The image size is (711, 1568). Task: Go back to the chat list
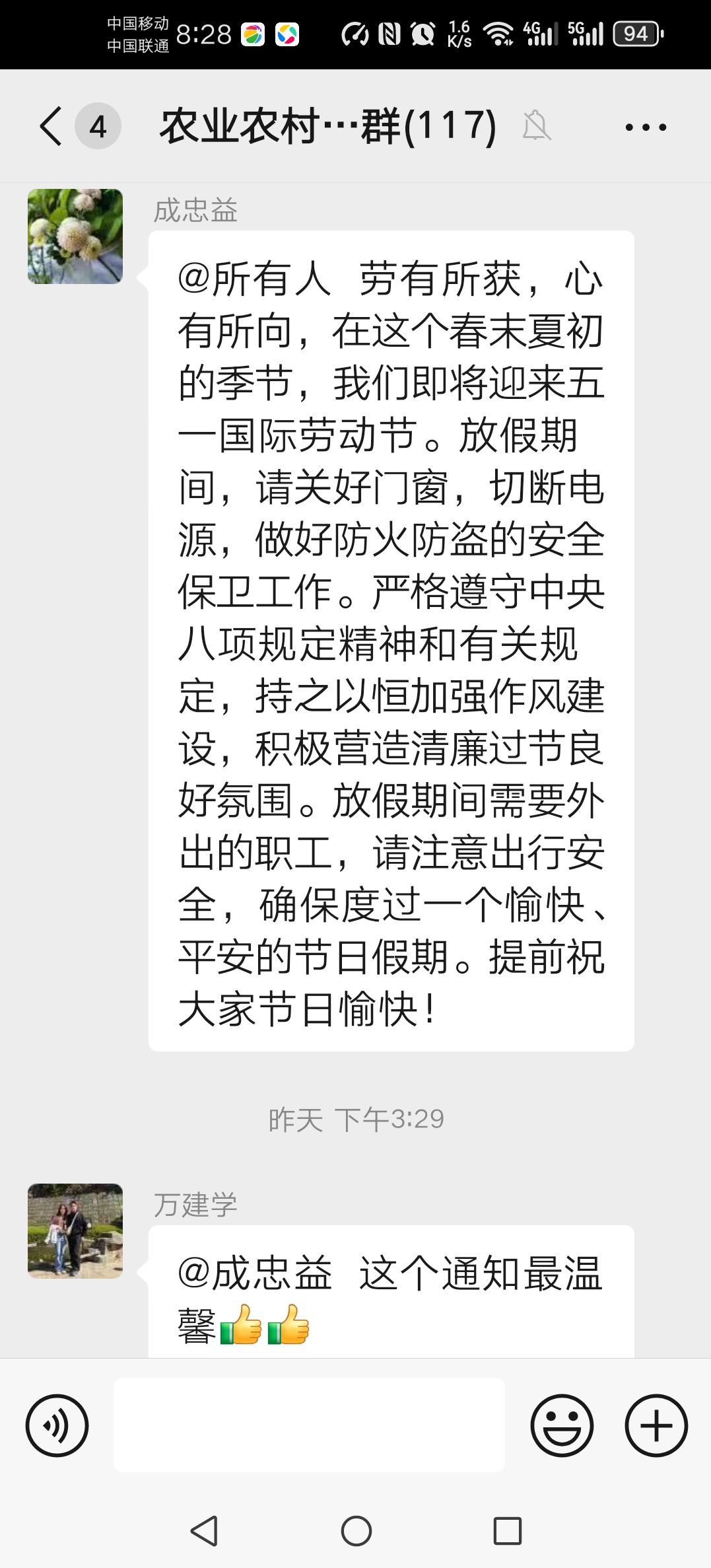tap(51, 125)
